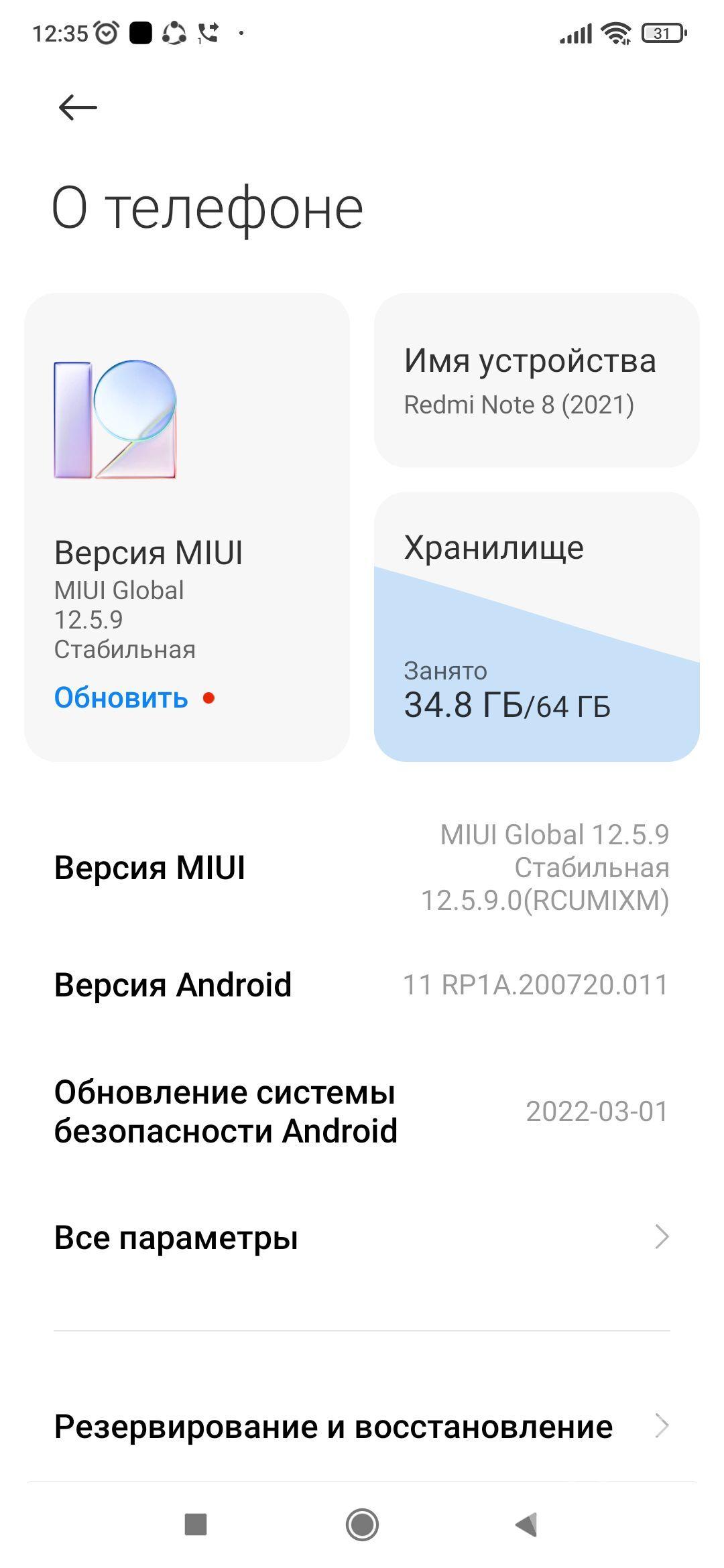Image resolution: width=724 pixels, height=1568 pixels.
Task: Open Резервирование и восстановление
Action: [362, 1426]
